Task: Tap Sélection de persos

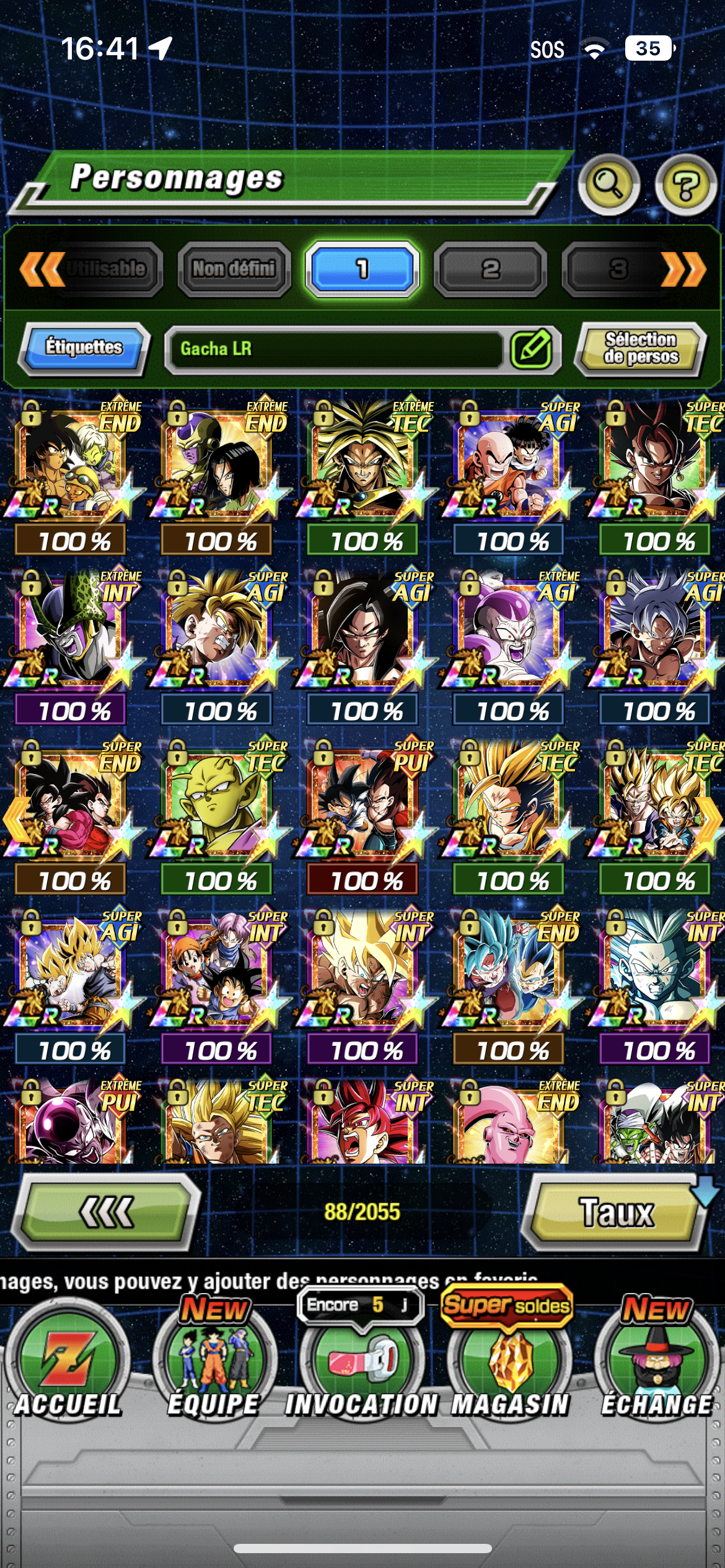Action: tap(641, 348)
